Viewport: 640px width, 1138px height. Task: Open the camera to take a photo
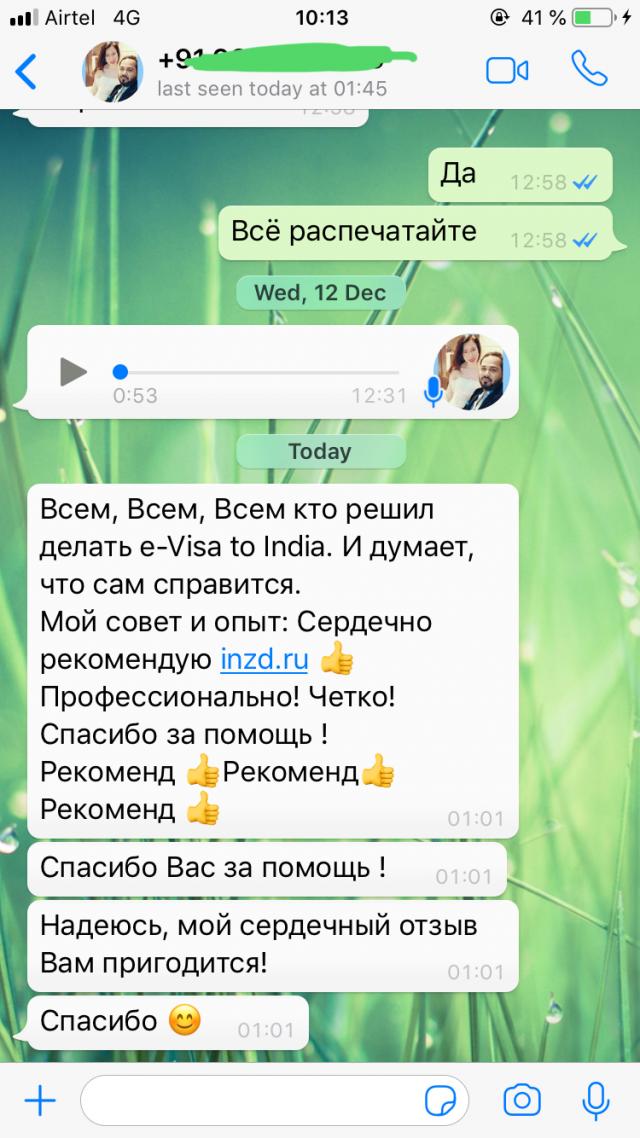521,1101
